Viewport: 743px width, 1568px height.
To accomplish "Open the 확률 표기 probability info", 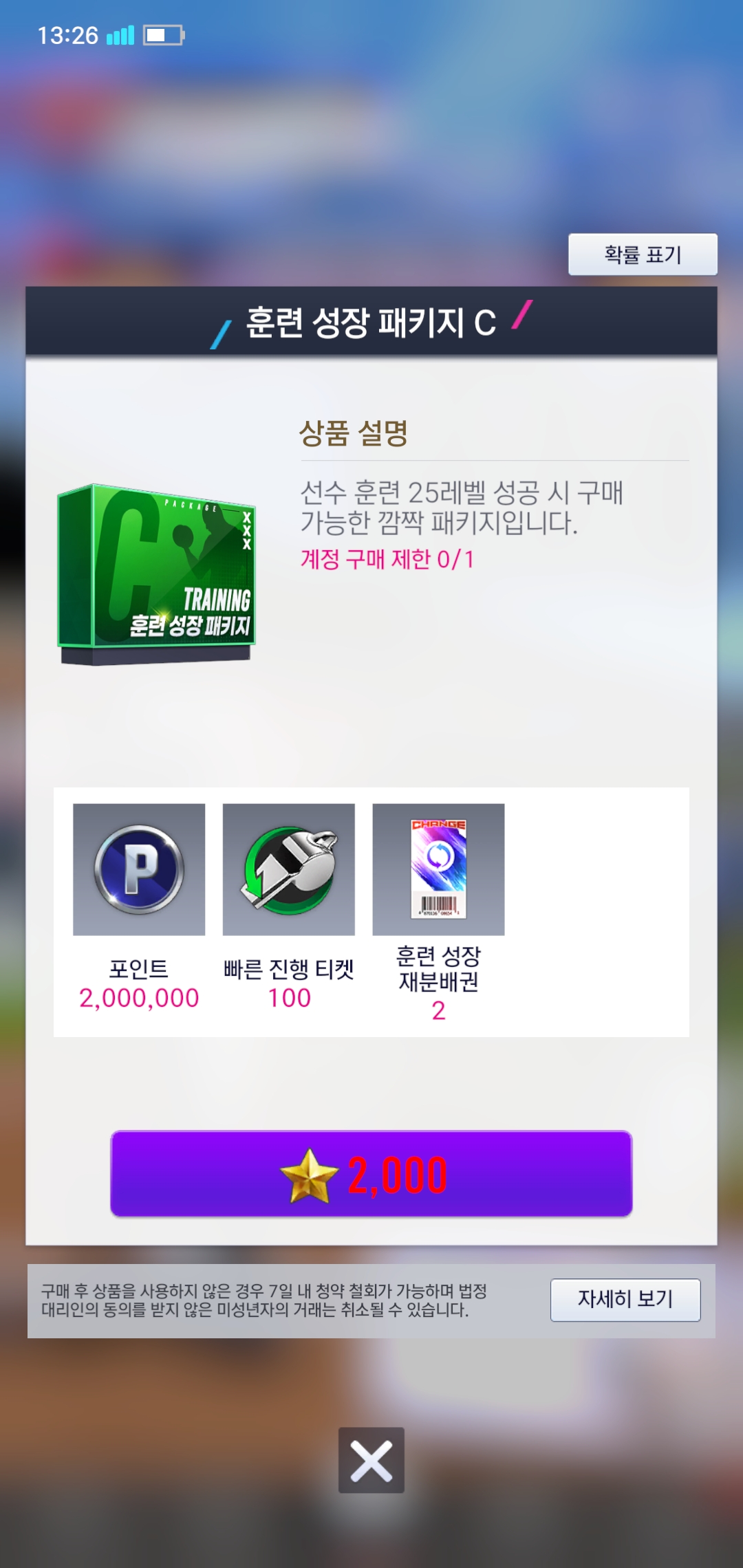I will coord(643,254).
